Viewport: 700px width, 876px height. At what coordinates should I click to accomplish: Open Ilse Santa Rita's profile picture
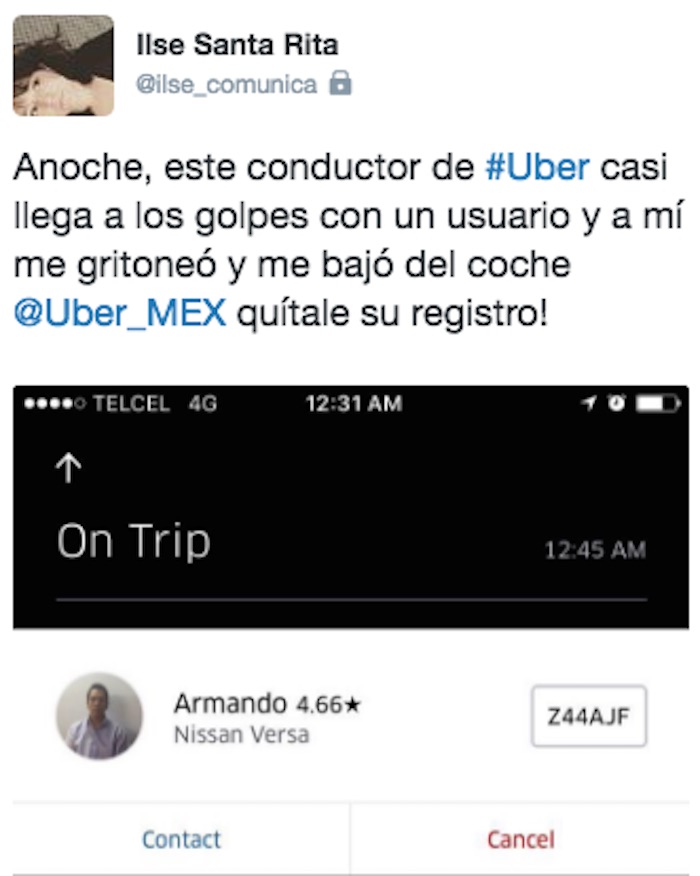[63, 66]
